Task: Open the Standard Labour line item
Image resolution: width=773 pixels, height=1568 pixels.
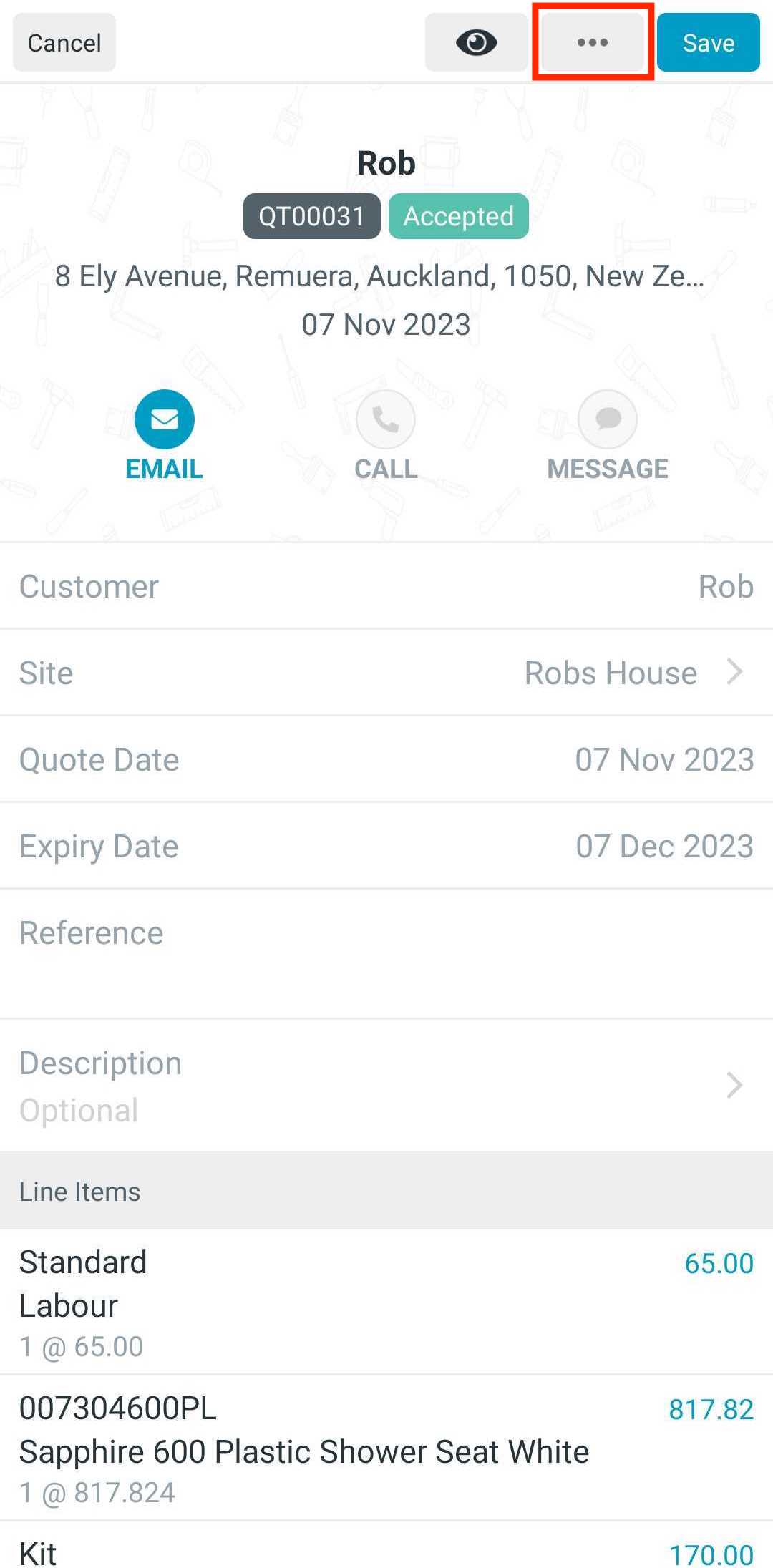Action: click(386, 1302)
